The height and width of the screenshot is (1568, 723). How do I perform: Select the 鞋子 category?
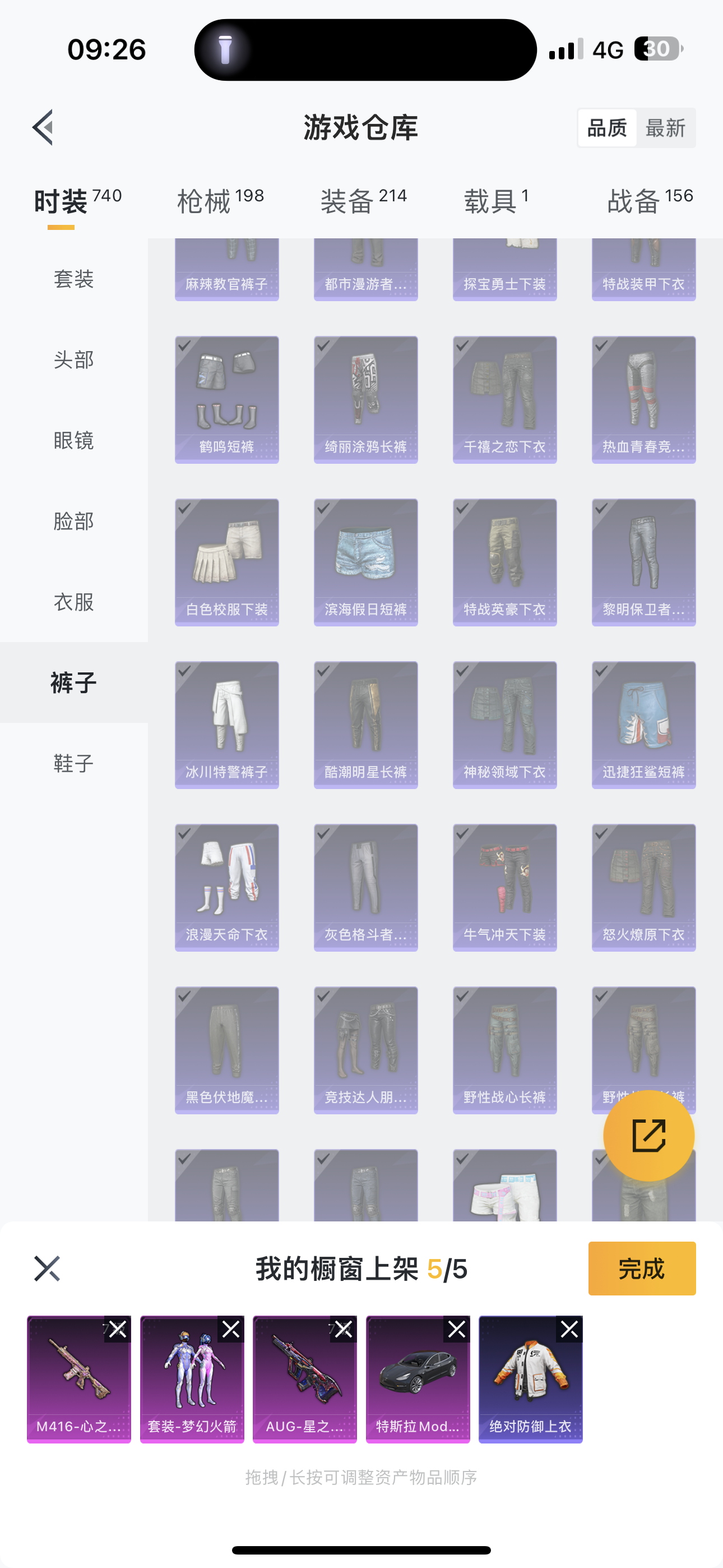click(x=73, y=763)
